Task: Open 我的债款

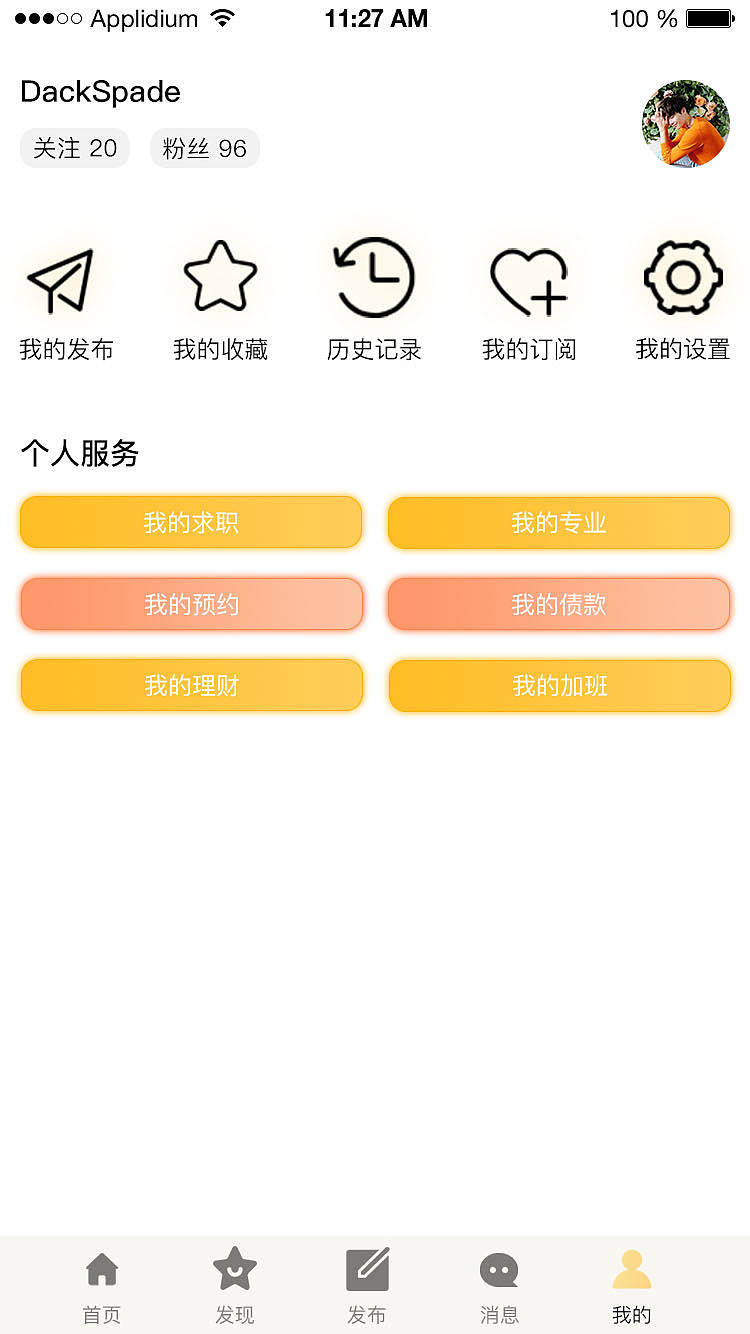Action: (559, 603)
